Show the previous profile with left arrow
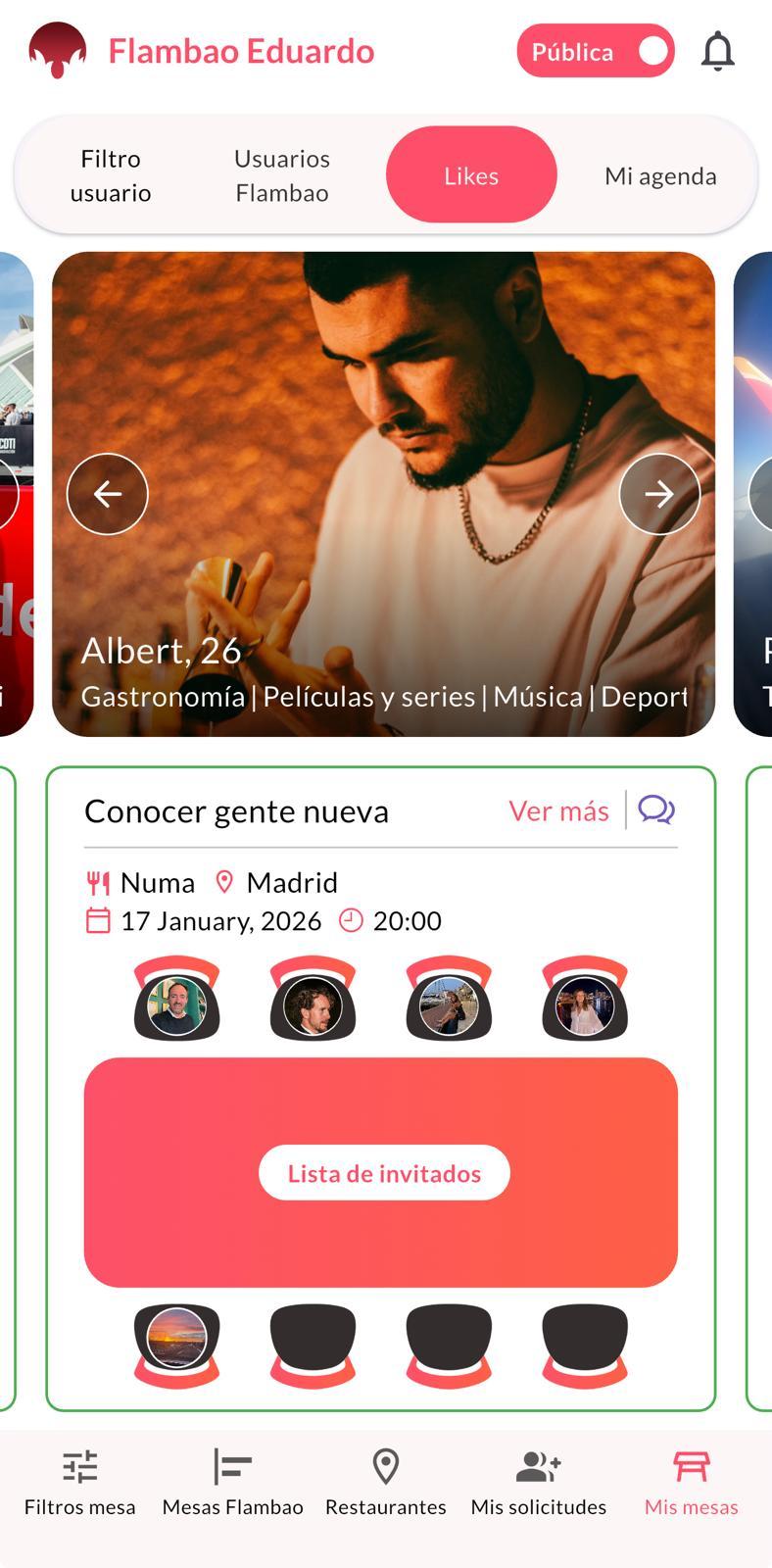 pyautogui.click(x=108, y=494)
